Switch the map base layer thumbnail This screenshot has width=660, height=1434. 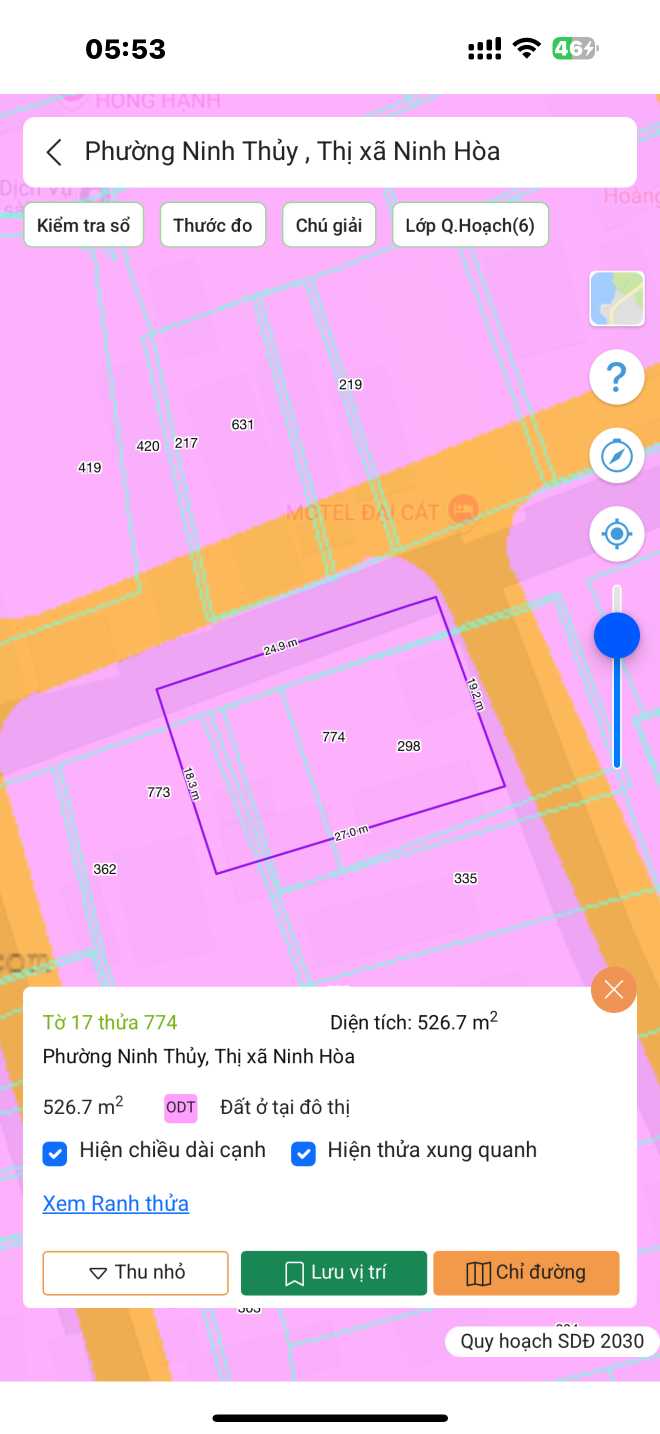[617, 299]
